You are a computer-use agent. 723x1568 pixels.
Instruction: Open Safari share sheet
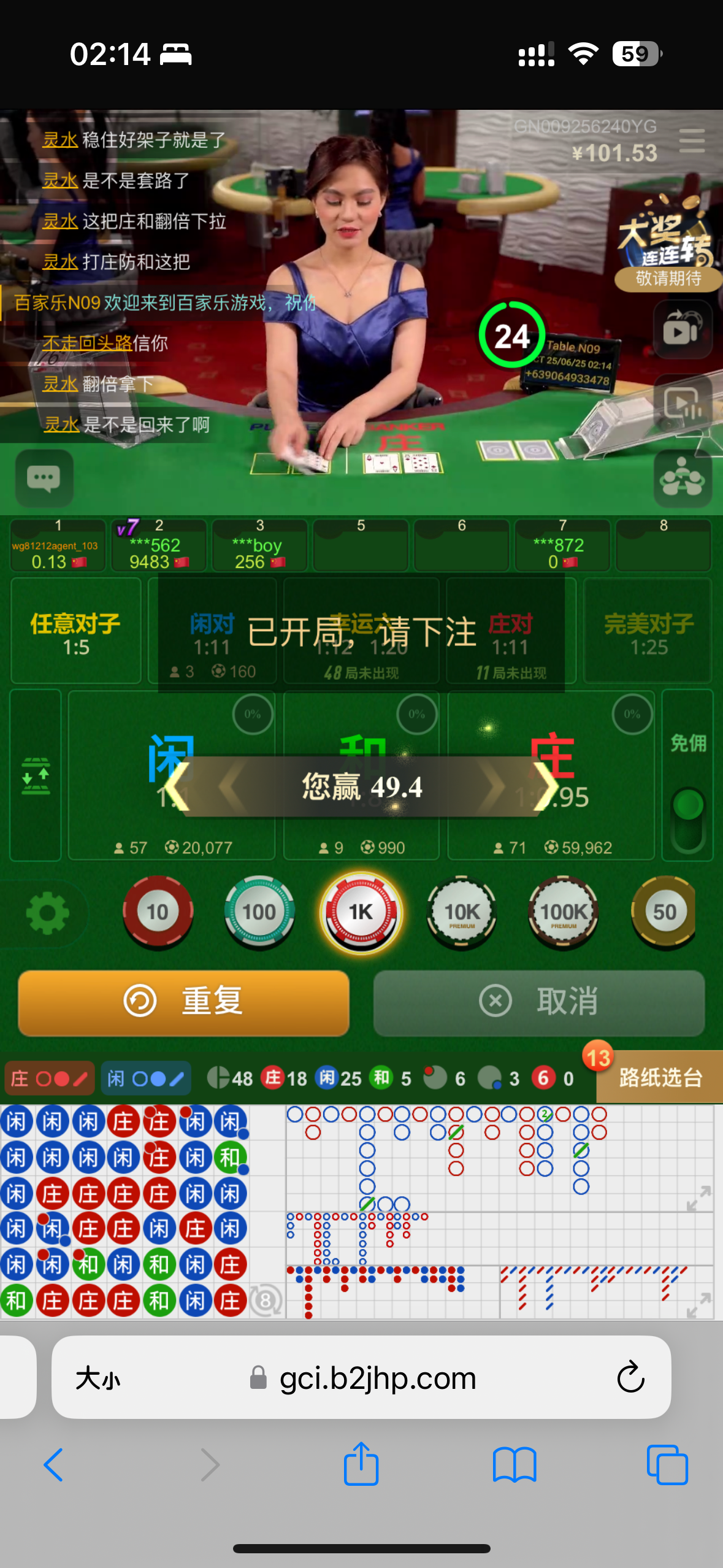pyautogui.click(x=361, y=1464)
